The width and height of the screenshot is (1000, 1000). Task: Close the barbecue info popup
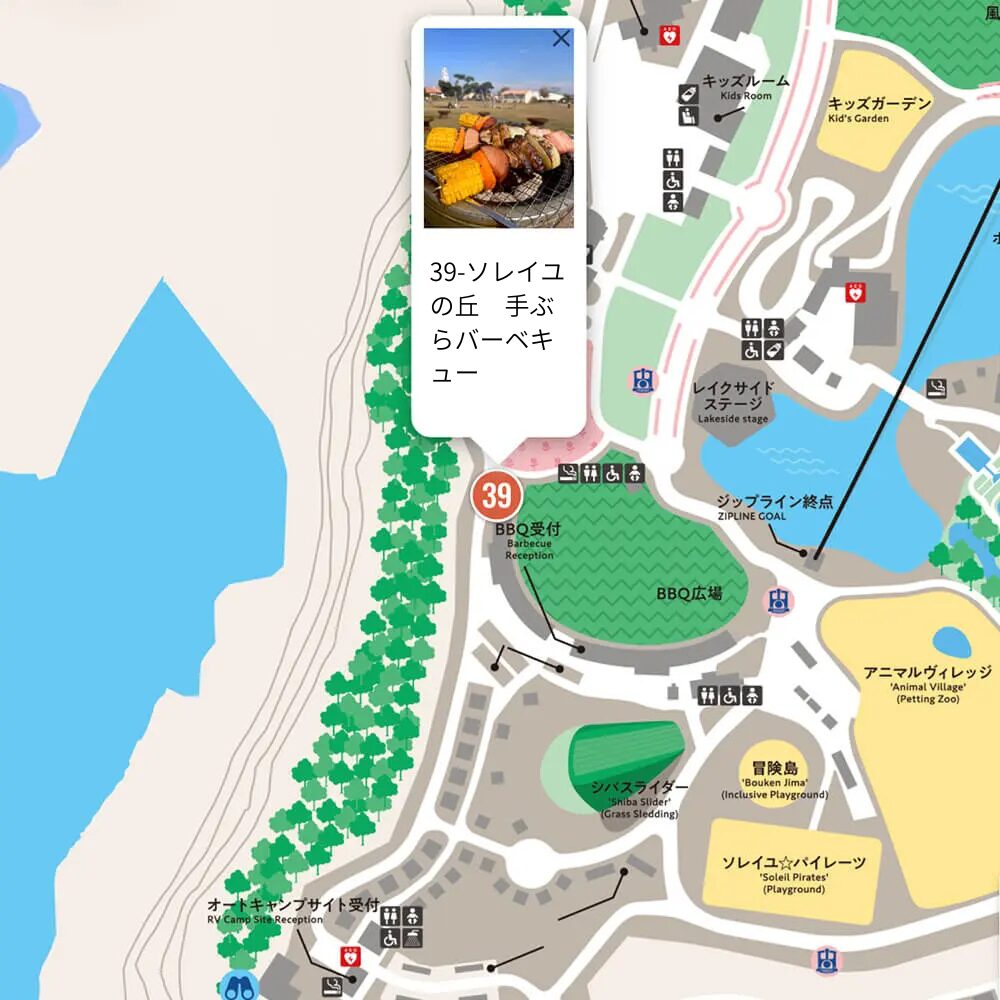pyautogui.click(x=561, y=39)
